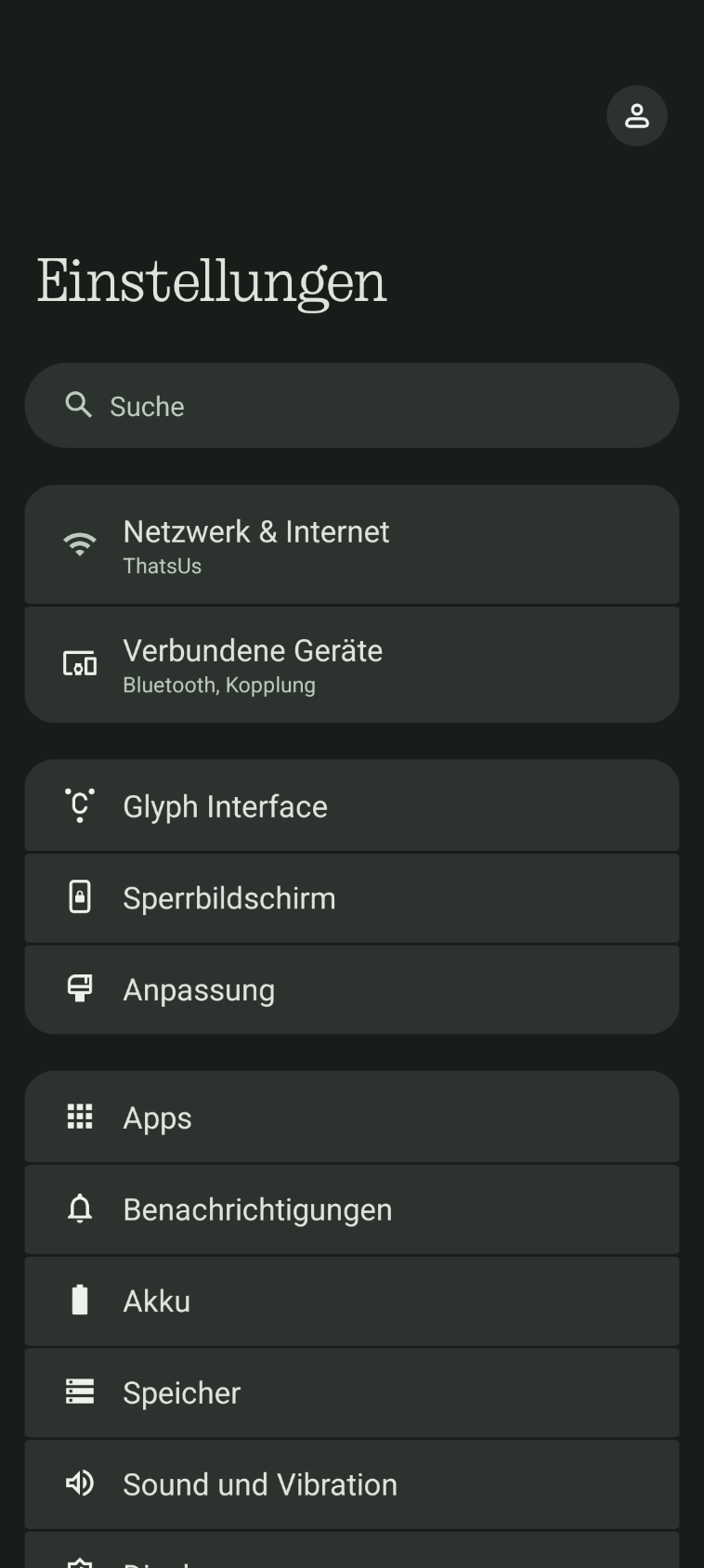704x1568 pixels.
Task: Open the account profile icon
Action: click(x=636, y=116)
